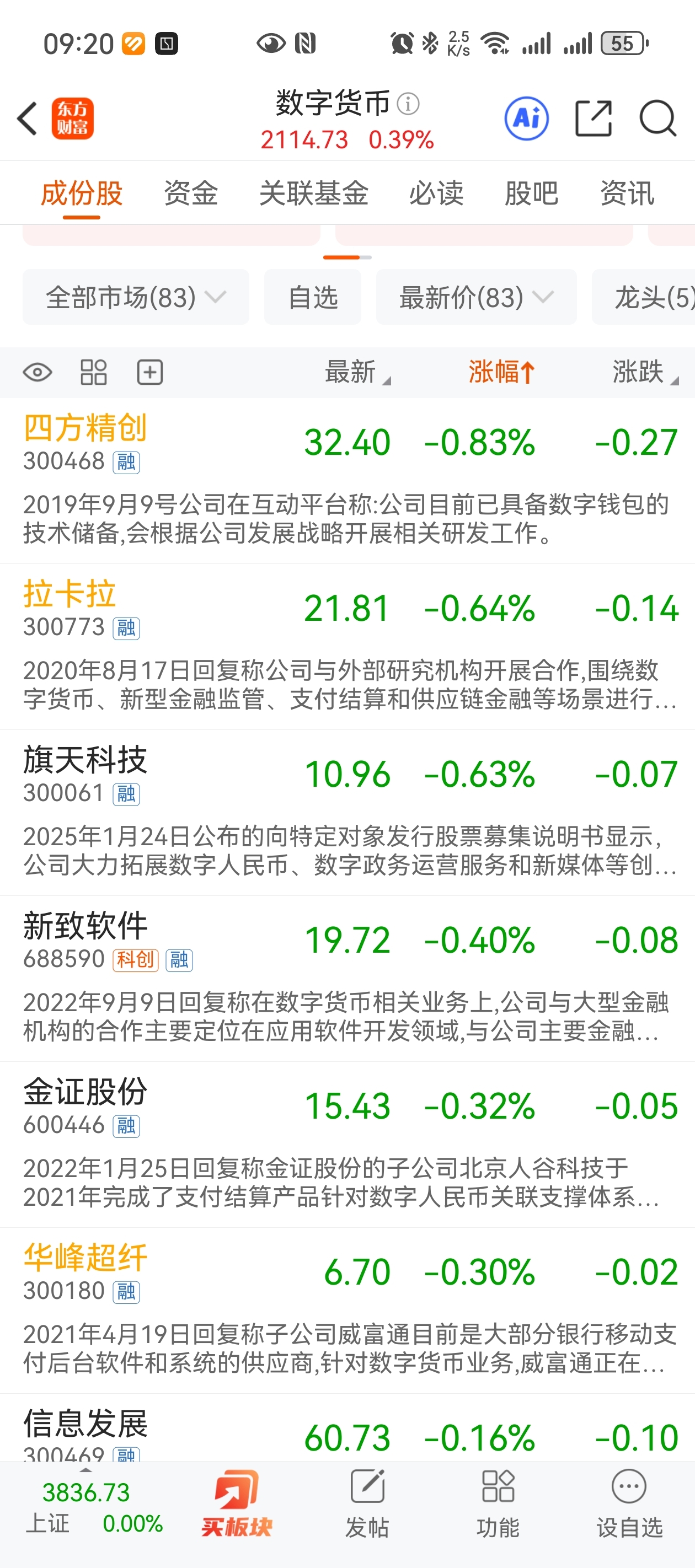Share this sector page
The height and width of the screenshot is (1568, 695).
coord(594,118)
